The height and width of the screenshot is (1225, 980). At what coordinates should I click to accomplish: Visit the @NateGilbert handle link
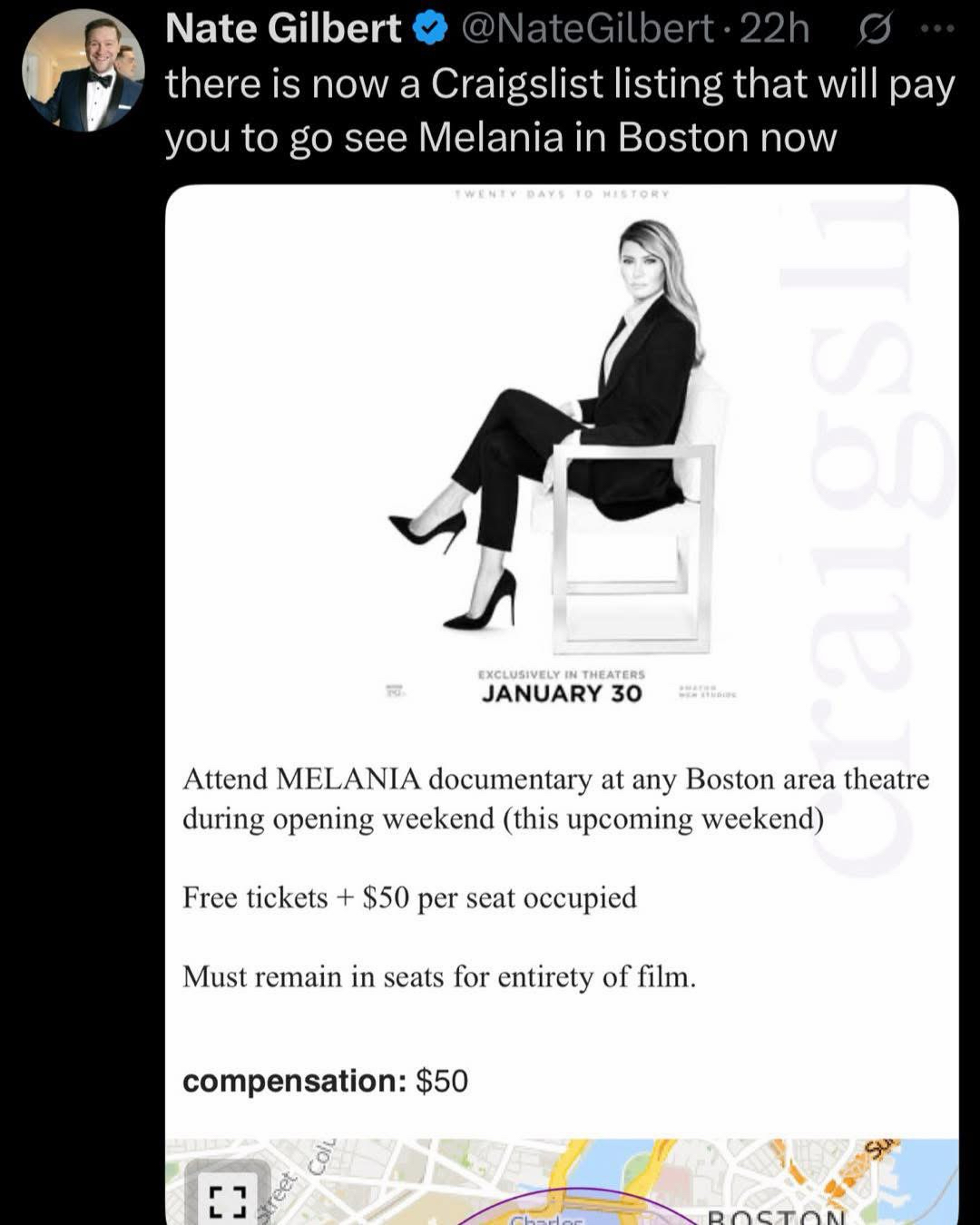[587, 29]
